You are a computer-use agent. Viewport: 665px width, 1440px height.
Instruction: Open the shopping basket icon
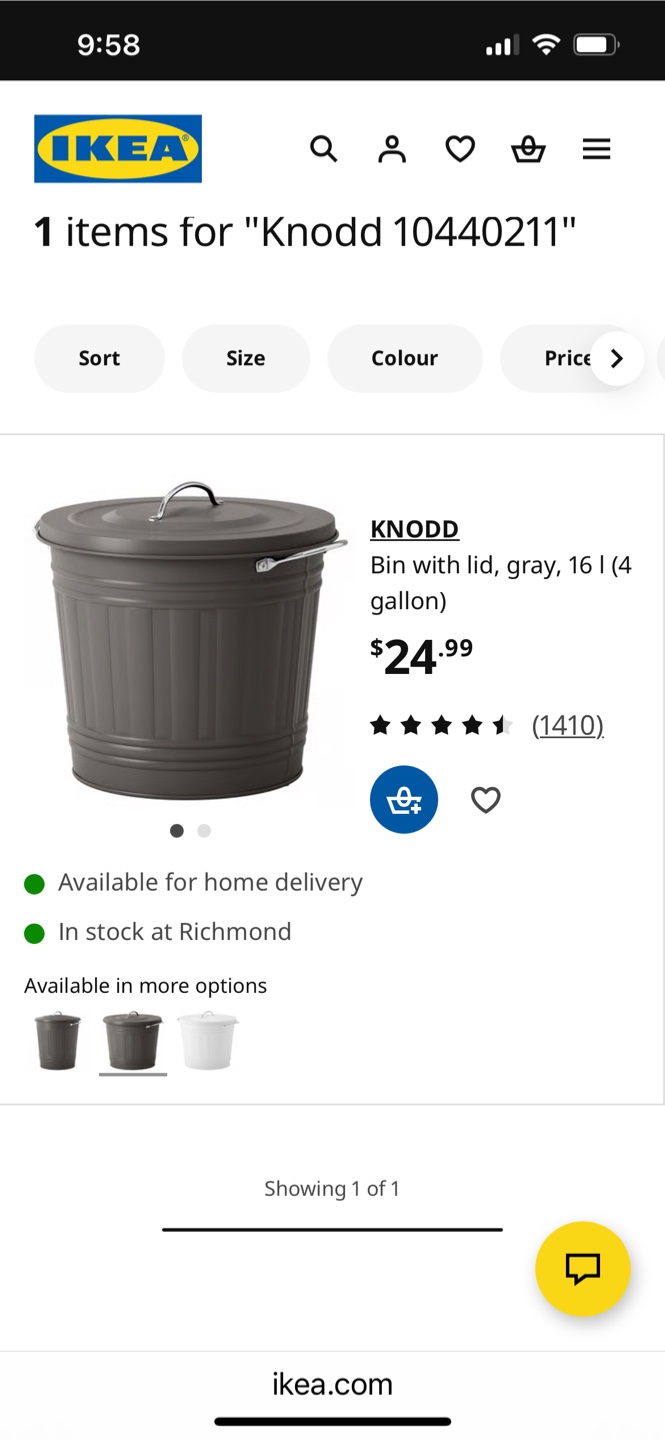528,149
